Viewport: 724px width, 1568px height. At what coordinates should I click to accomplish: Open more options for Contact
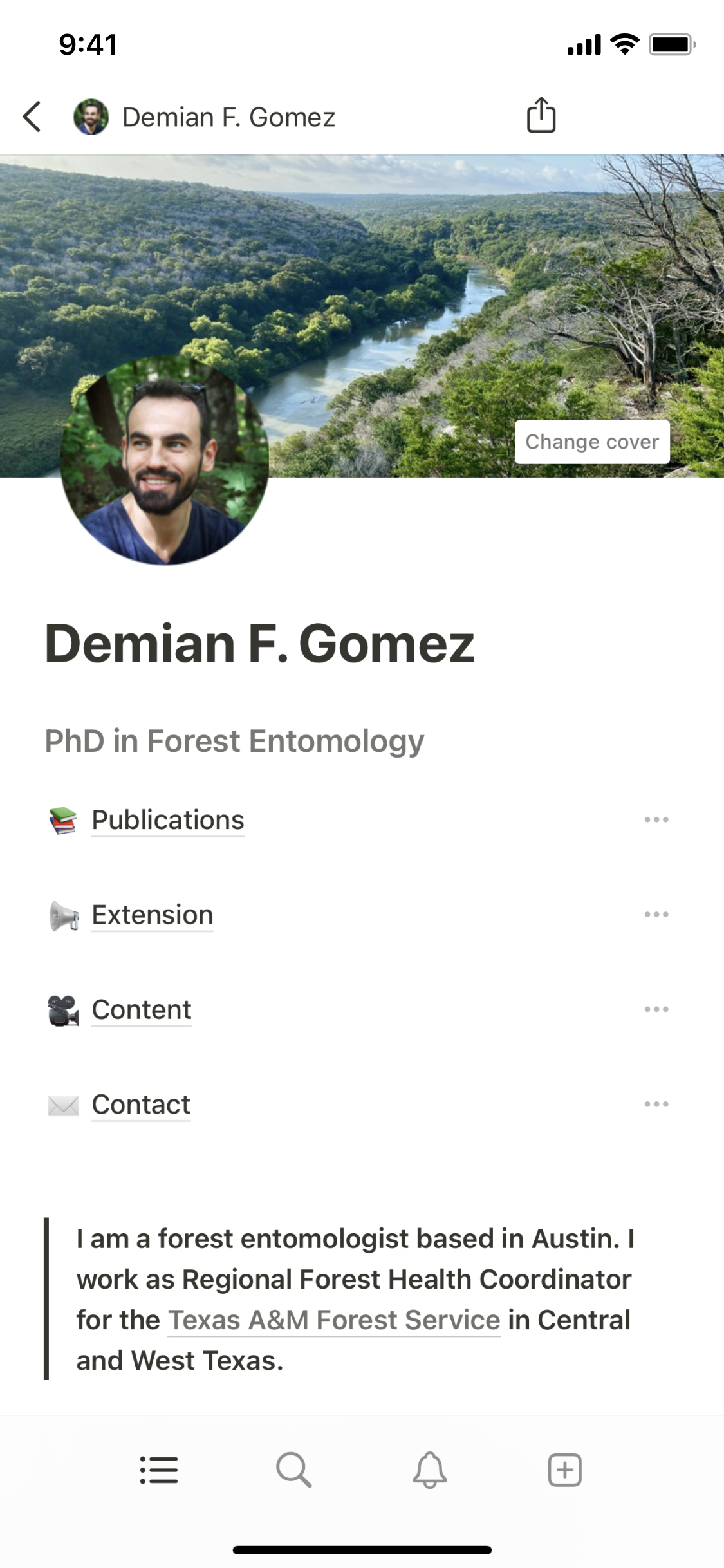pos(656,1105)
